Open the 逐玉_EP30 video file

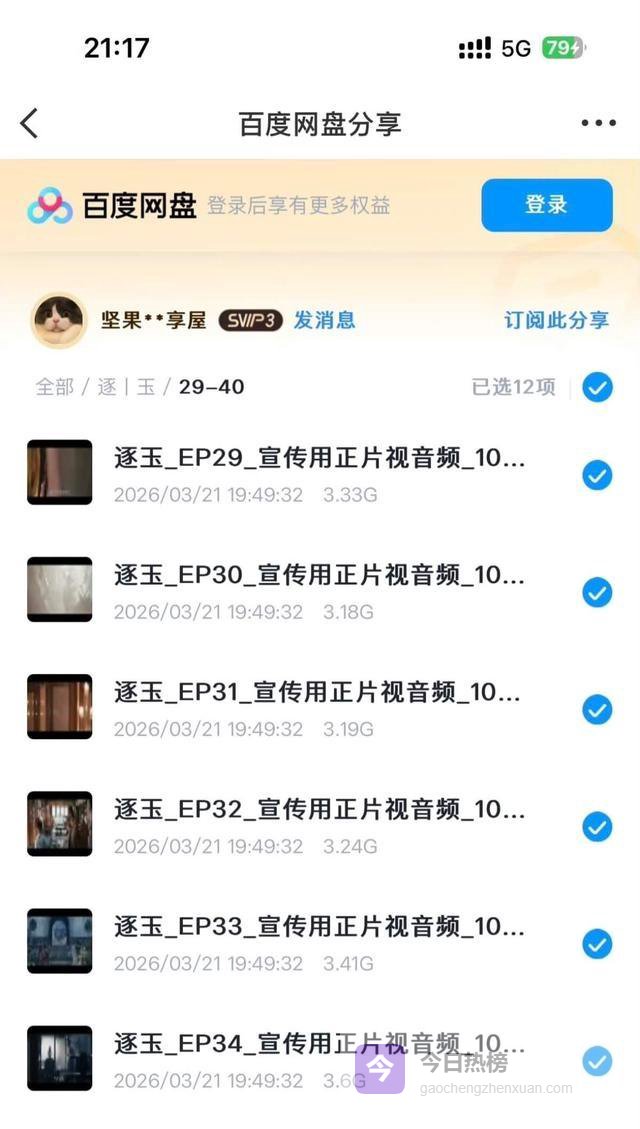(x=319, y=576)
